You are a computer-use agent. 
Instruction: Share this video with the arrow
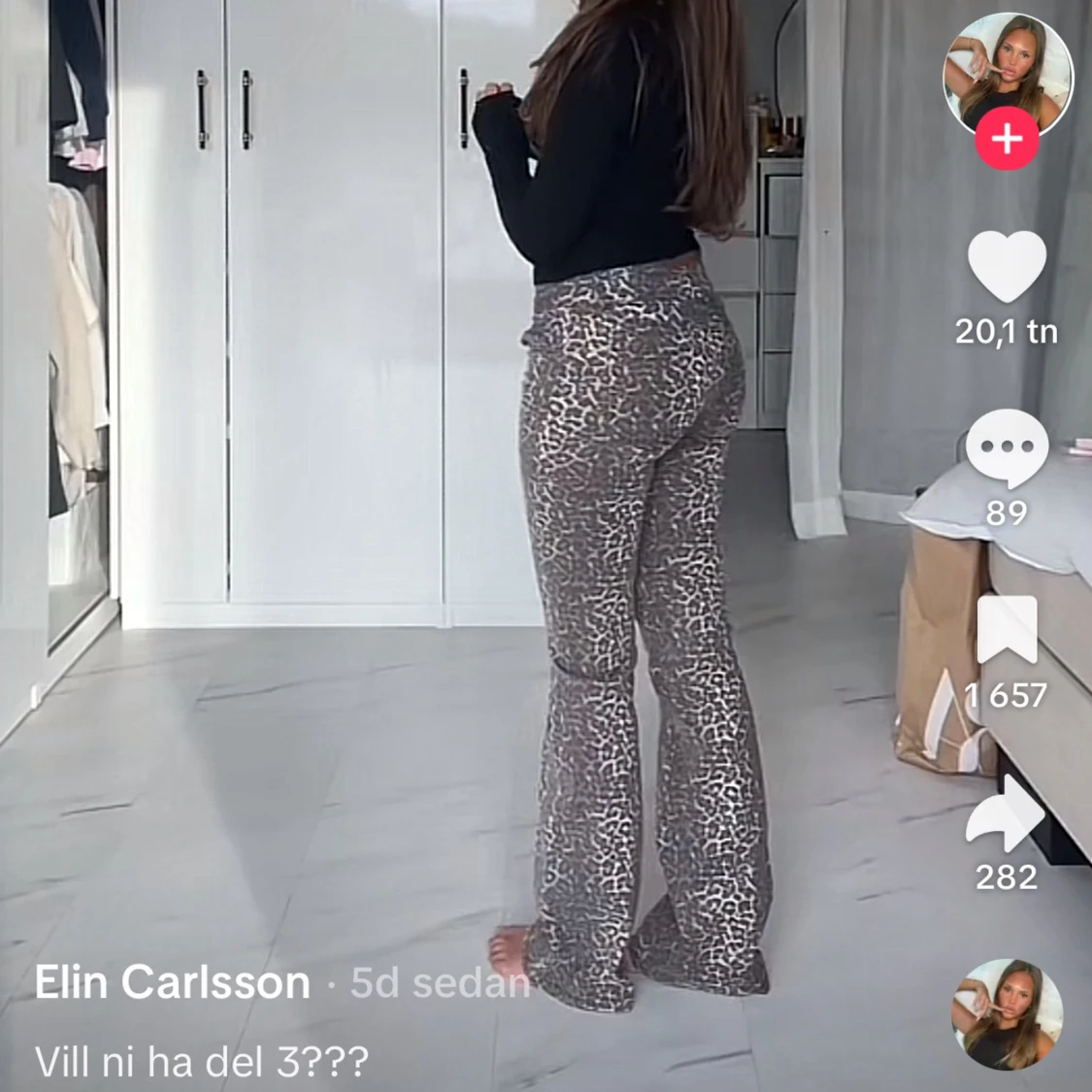click(1008, 813)
